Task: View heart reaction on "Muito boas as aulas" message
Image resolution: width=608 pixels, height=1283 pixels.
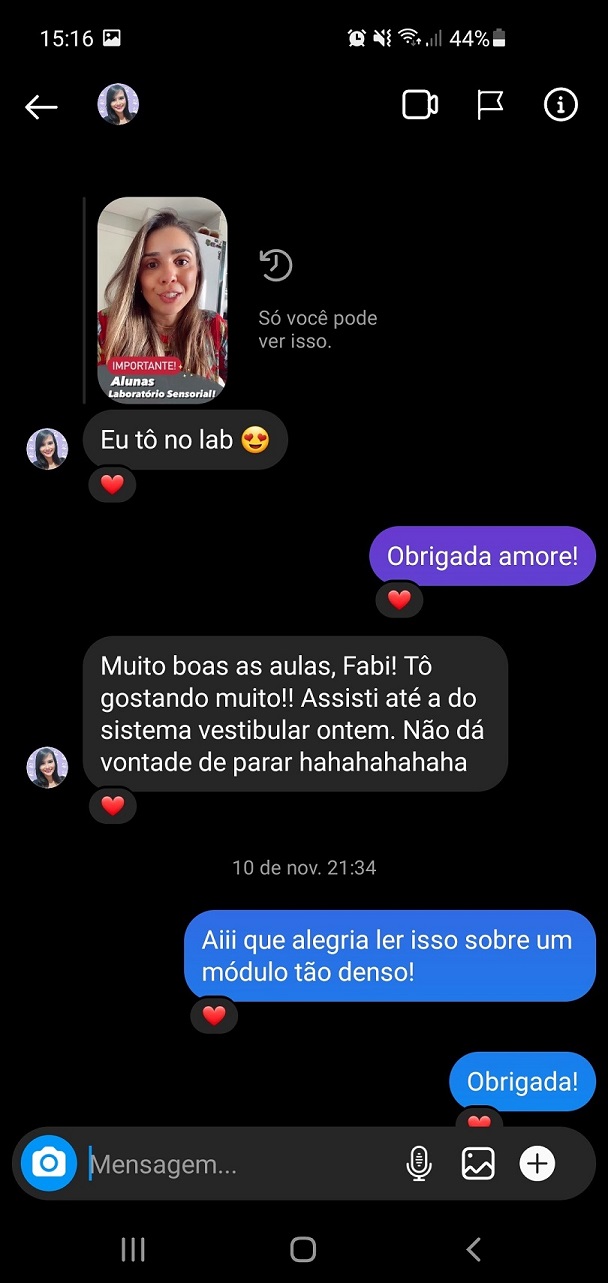Action: pos(112,805)
